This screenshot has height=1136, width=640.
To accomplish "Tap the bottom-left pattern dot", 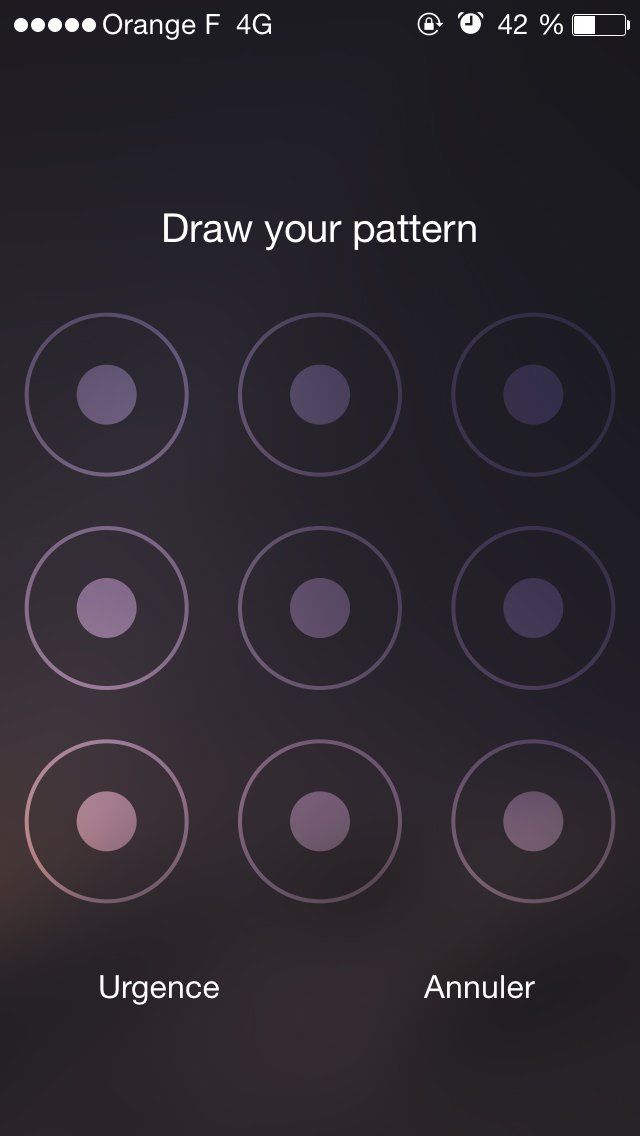I will [x=107, y=821].
